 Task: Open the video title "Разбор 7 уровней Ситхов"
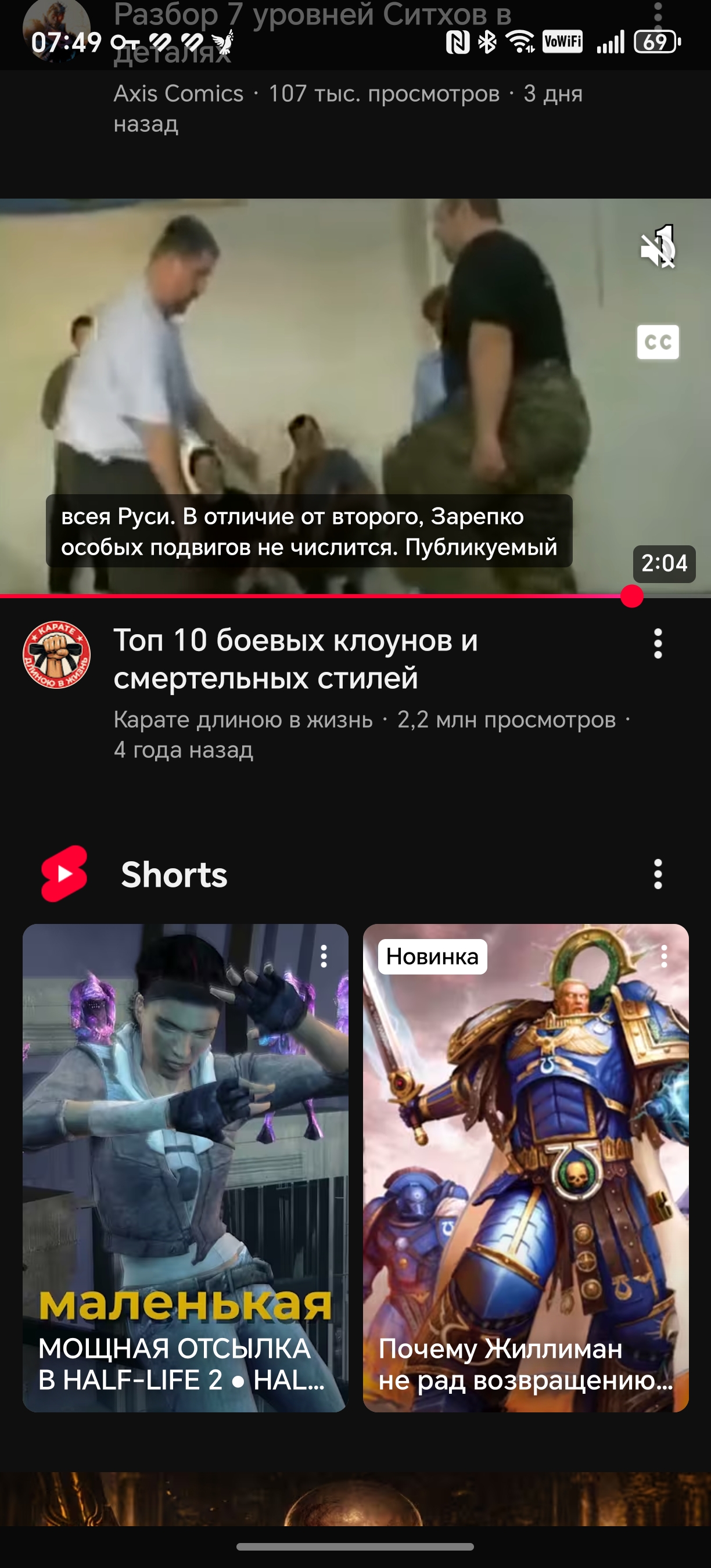[x=312, y=24]
